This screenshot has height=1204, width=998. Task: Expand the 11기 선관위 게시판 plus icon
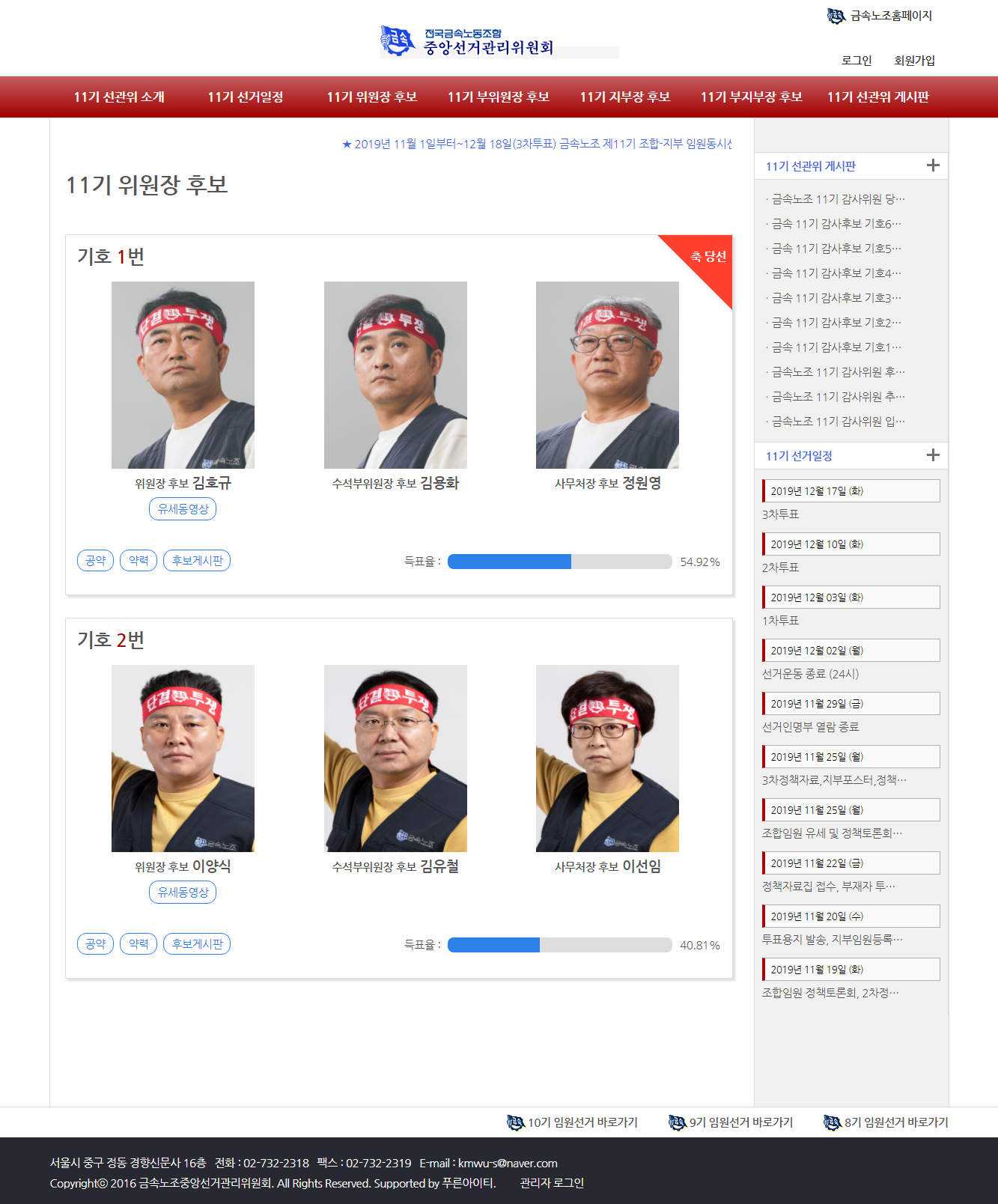click(933, 165)
